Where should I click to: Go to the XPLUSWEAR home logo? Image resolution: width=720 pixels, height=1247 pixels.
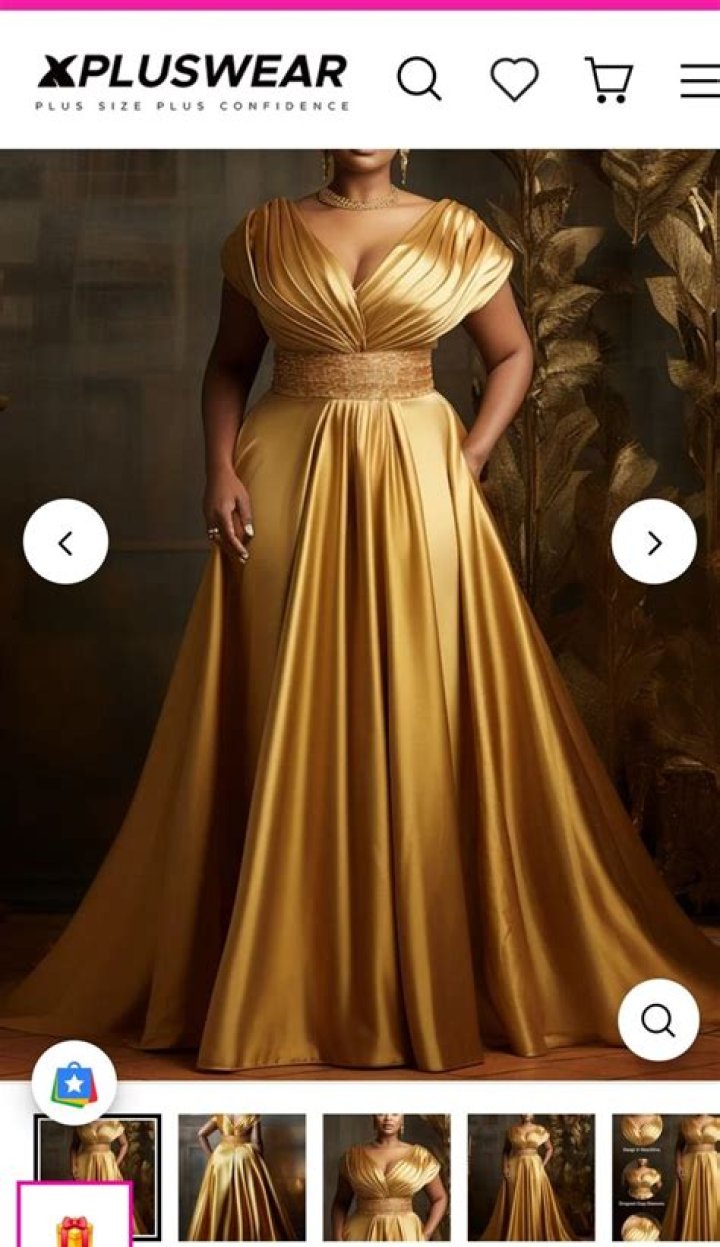(193, 82)
